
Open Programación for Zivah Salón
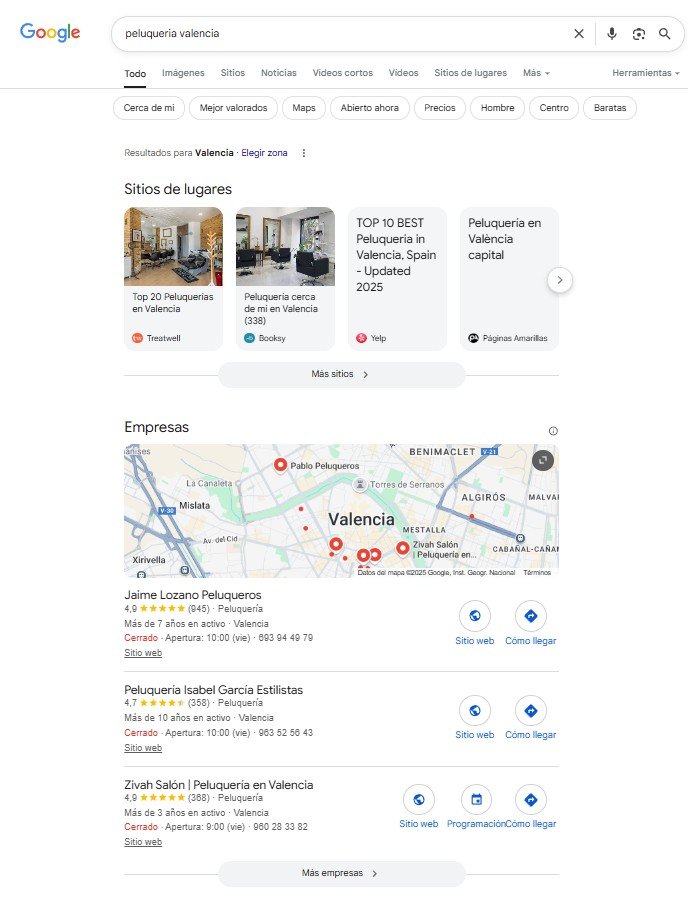[x=476, y=800]
